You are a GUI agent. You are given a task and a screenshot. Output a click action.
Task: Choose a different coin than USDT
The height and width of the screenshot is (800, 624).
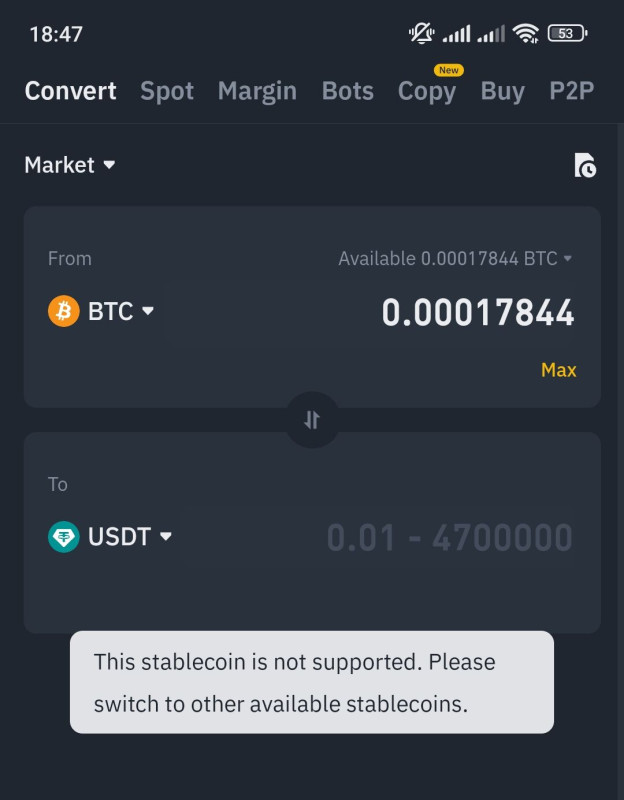pyautogui.click(x=110, y=537)
